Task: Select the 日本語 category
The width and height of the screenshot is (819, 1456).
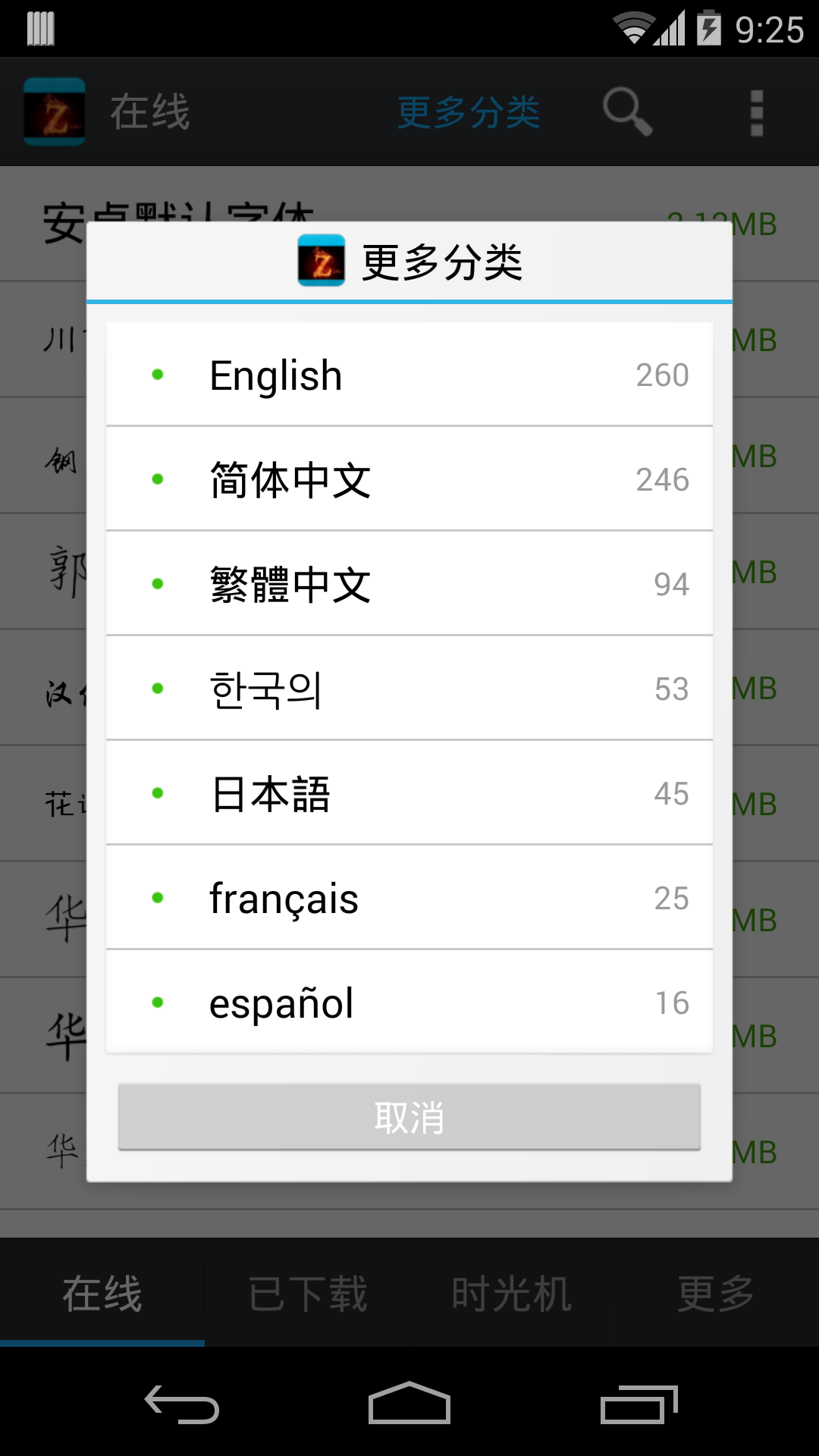Action: [x=409, y=793]
